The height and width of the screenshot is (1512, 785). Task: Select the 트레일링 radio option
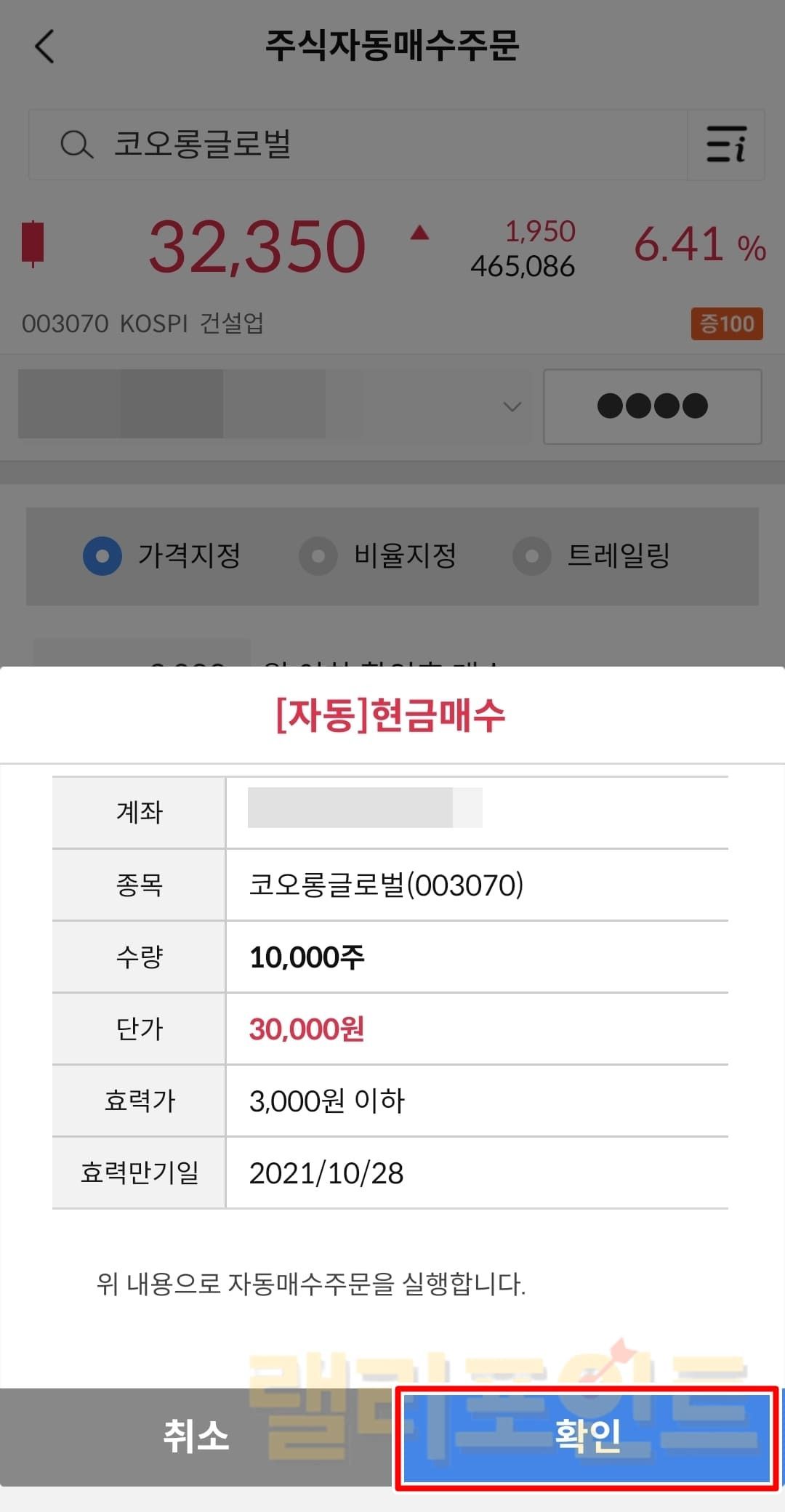(x=532, y=556)
